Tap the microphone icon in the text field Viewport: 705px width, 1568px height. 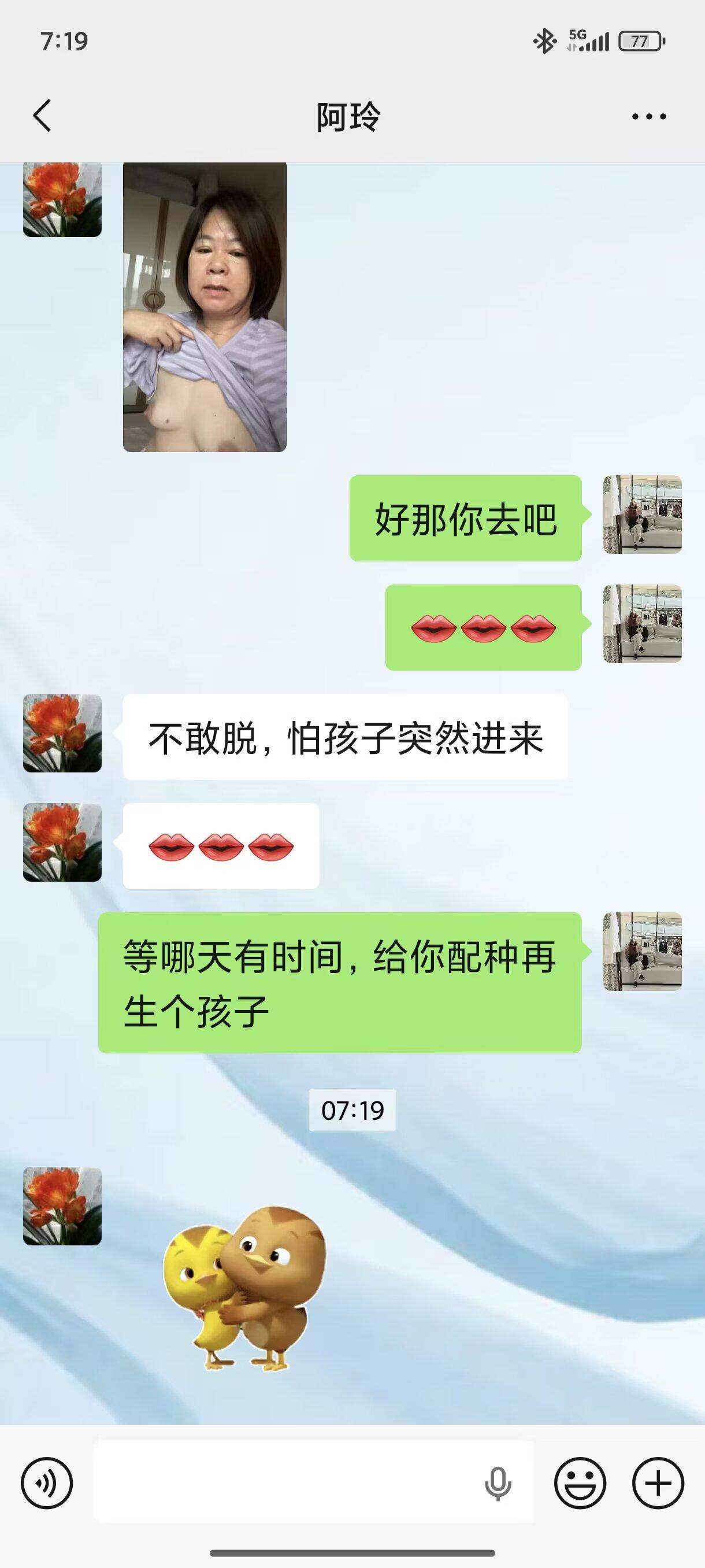click(x=497, y=1484)
